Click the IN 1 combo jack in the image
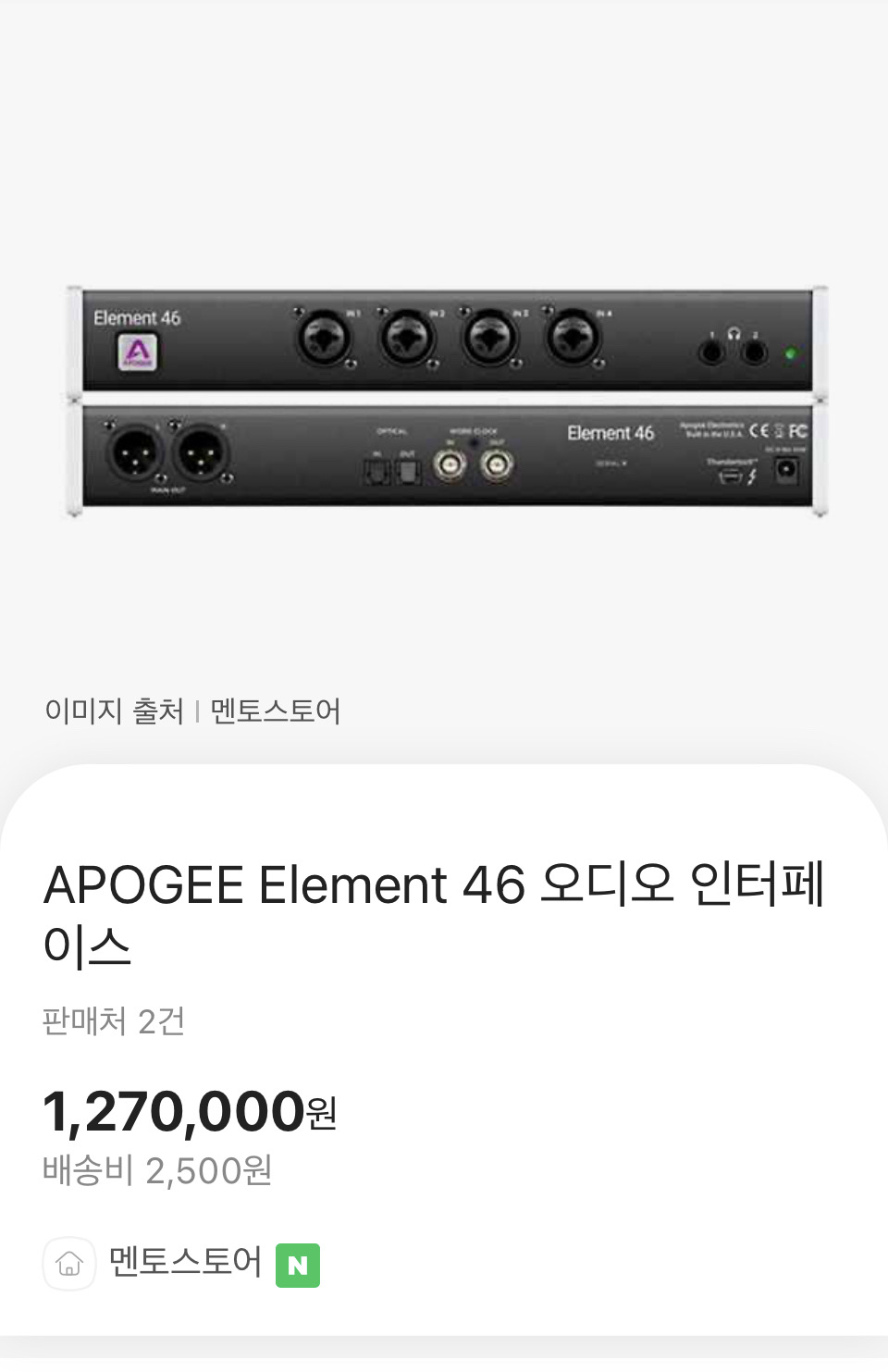This screenshot has width=888, height=1372. tap(323, 340)
